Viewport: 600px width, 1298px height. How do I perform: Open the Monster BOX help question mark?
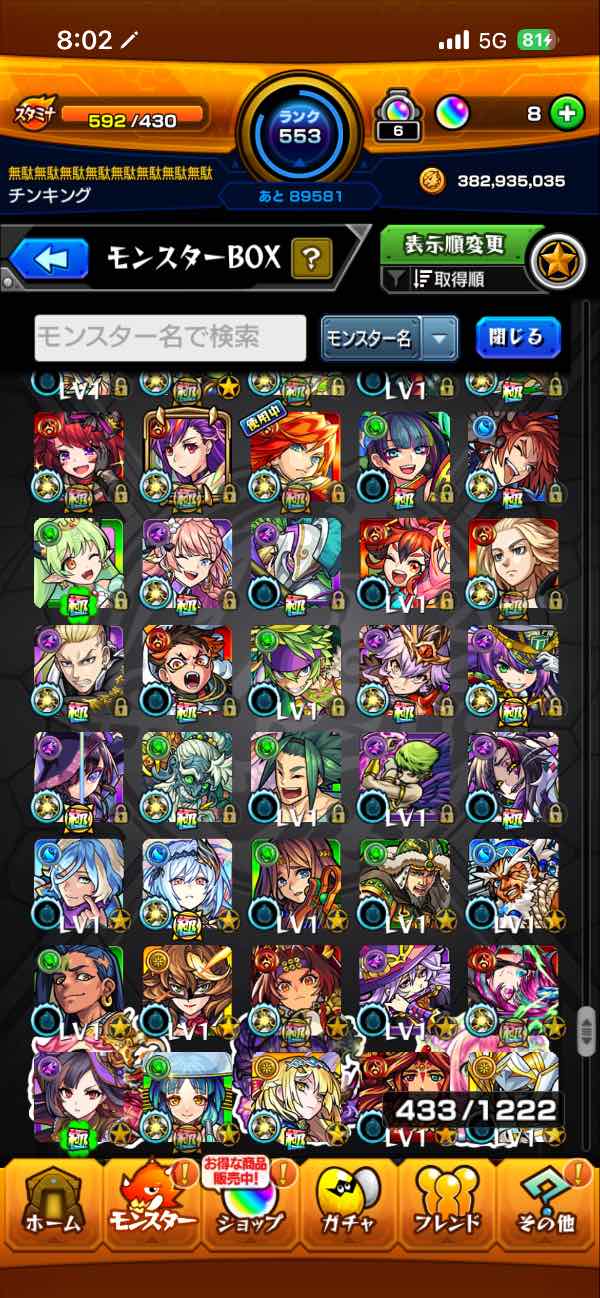pos(311,261)
